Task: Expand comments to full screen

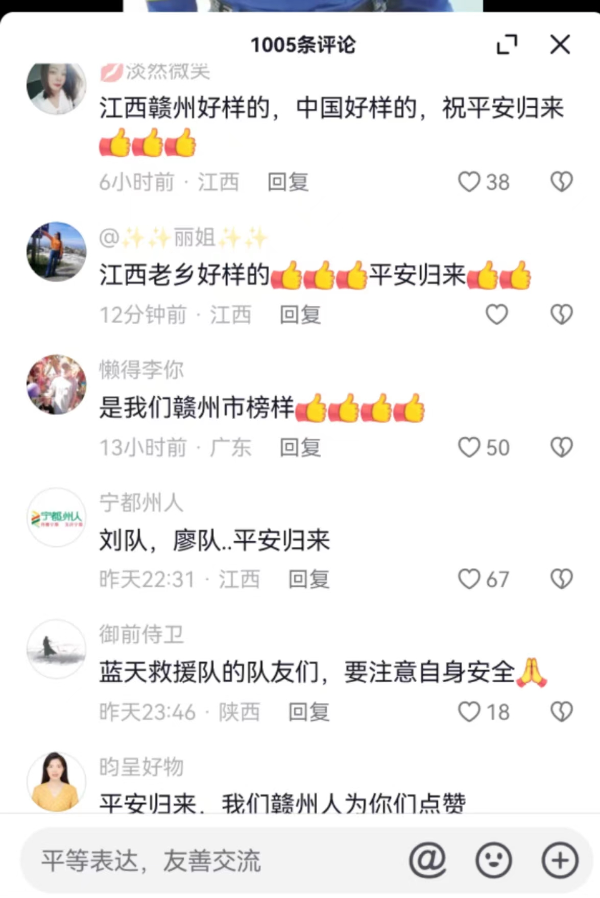Action: (x=507, y=44)
